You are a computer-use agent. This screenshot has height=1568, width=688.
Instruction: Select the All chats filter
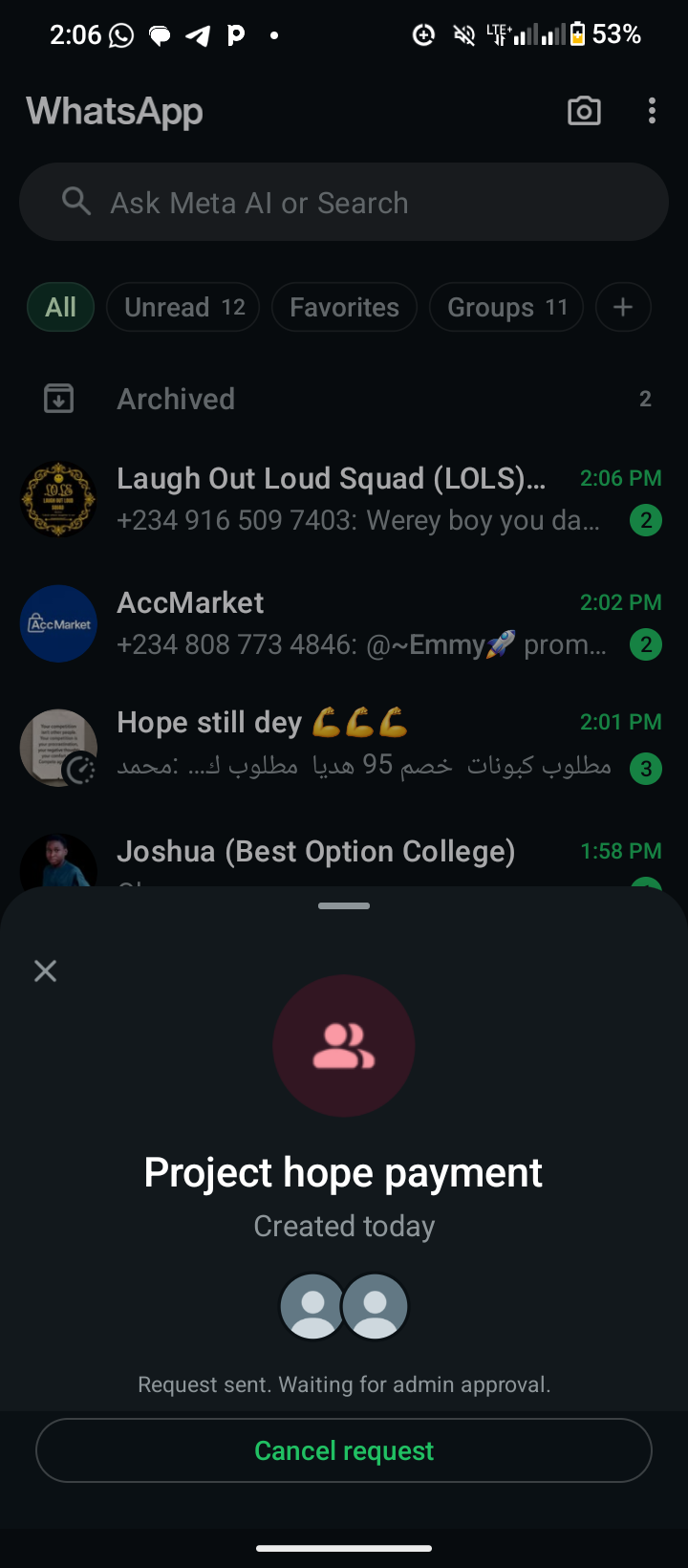click(x=60, y=308)
